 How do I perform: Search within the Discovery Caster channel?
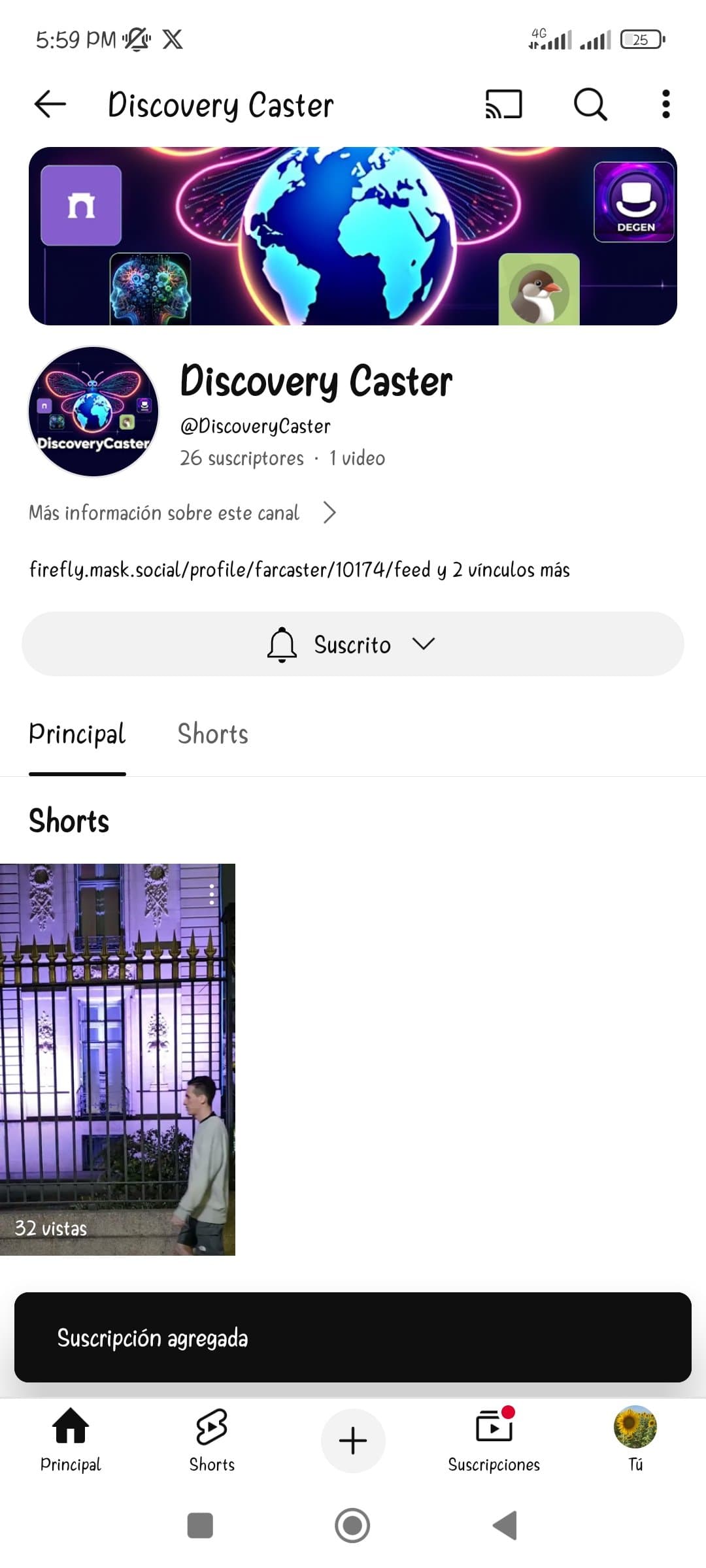(x=590, y=104)
